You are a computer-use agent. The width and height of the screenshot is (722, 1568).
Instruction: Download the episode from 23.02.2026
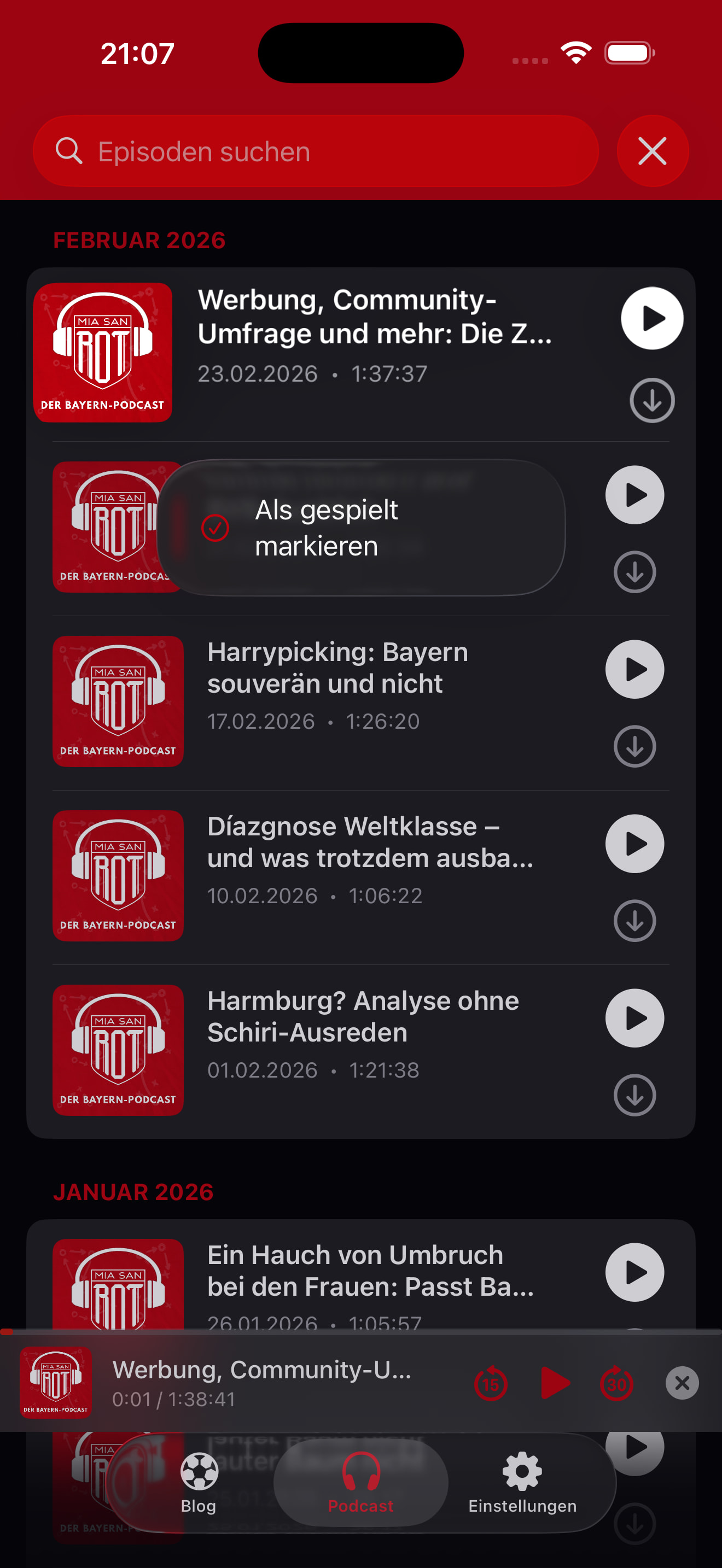(651, 401)
